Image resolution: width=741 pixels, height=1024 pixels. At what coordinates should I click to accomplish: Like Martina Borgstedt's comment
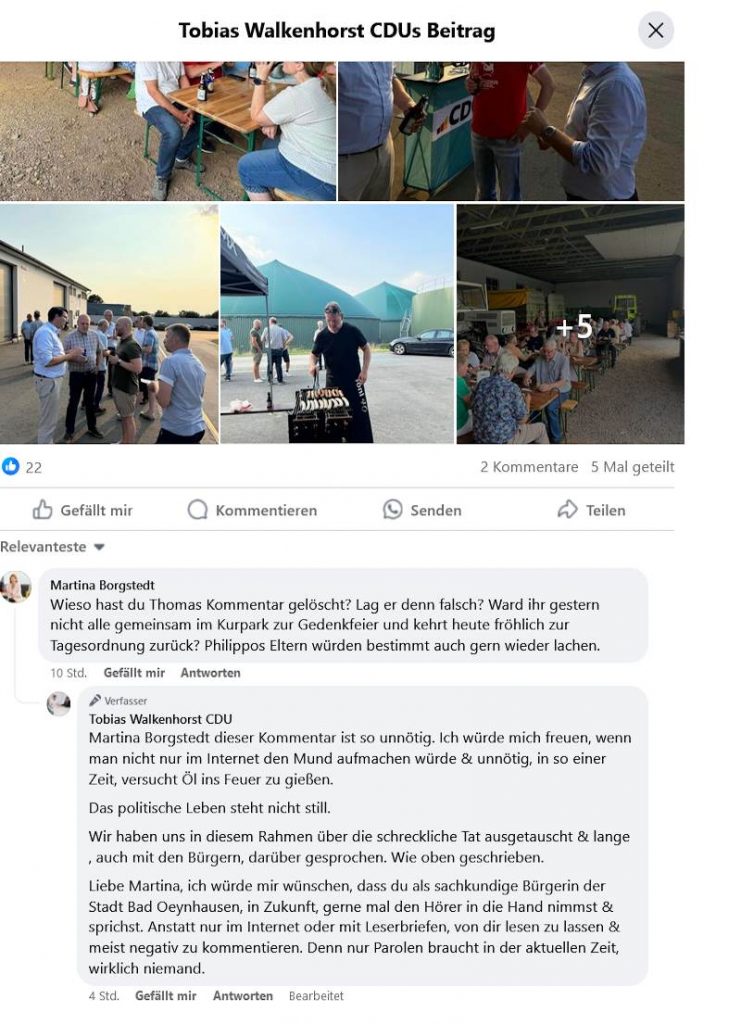pos(134,673)
